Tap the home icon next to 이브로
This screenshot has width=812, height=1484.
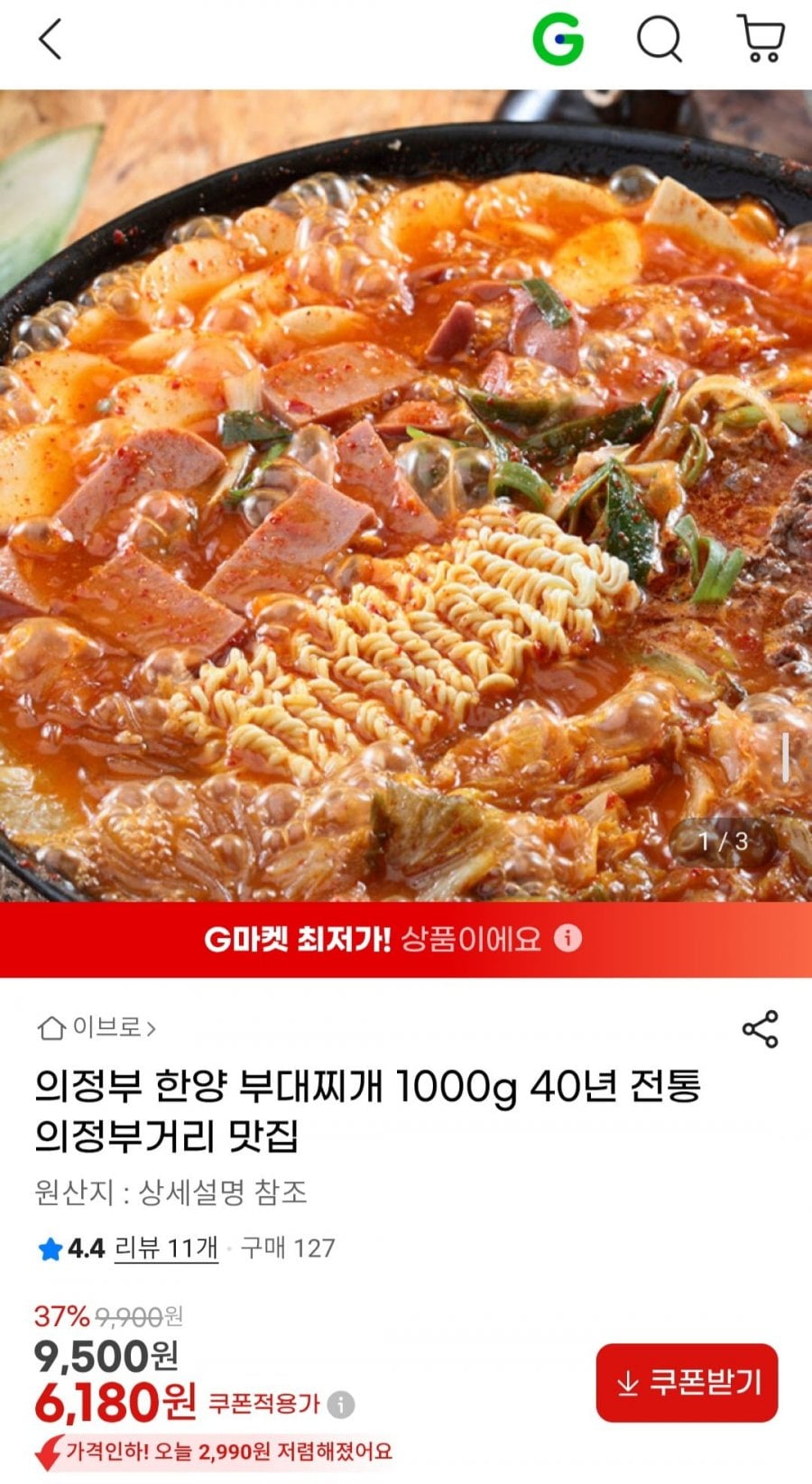[51, 1025]
